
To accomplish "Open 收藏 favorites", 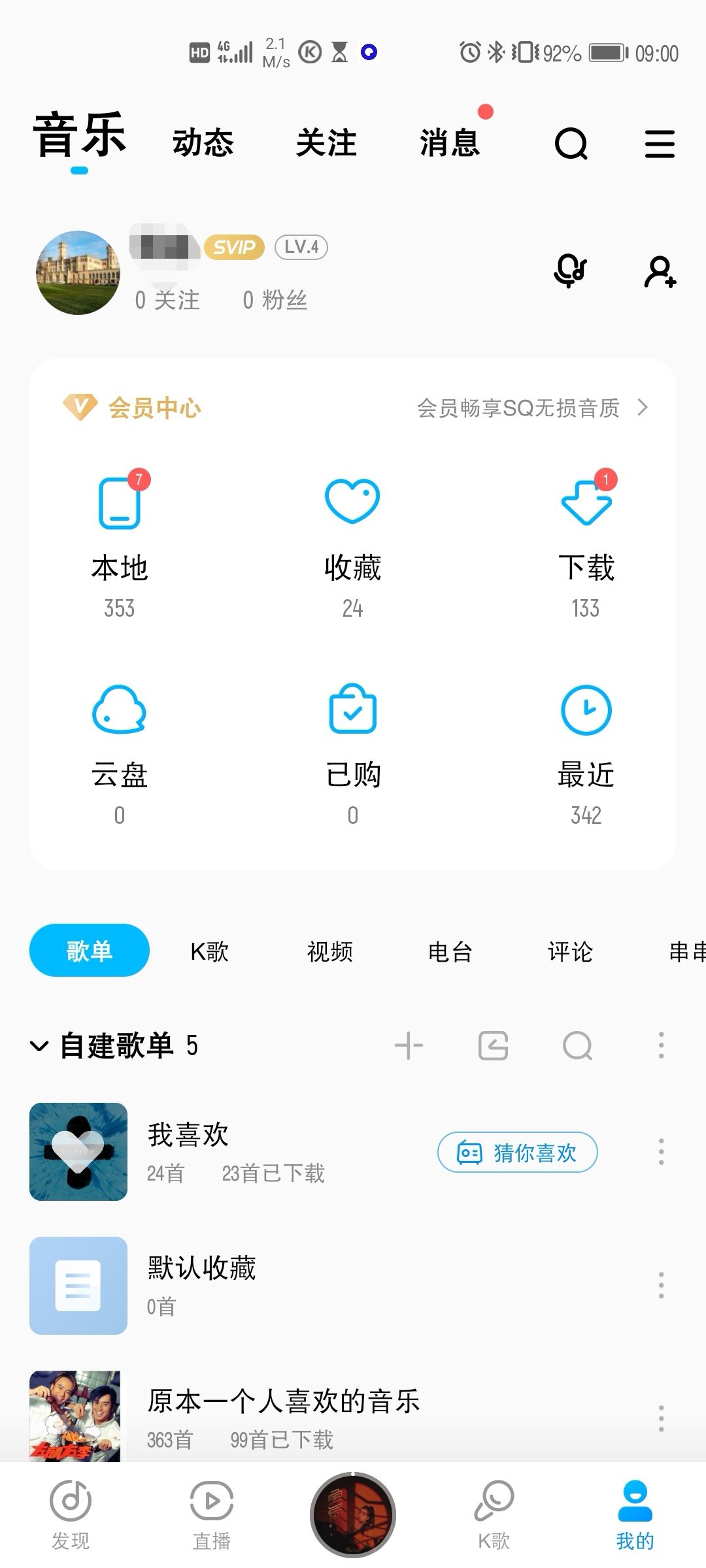I will 352,542.
